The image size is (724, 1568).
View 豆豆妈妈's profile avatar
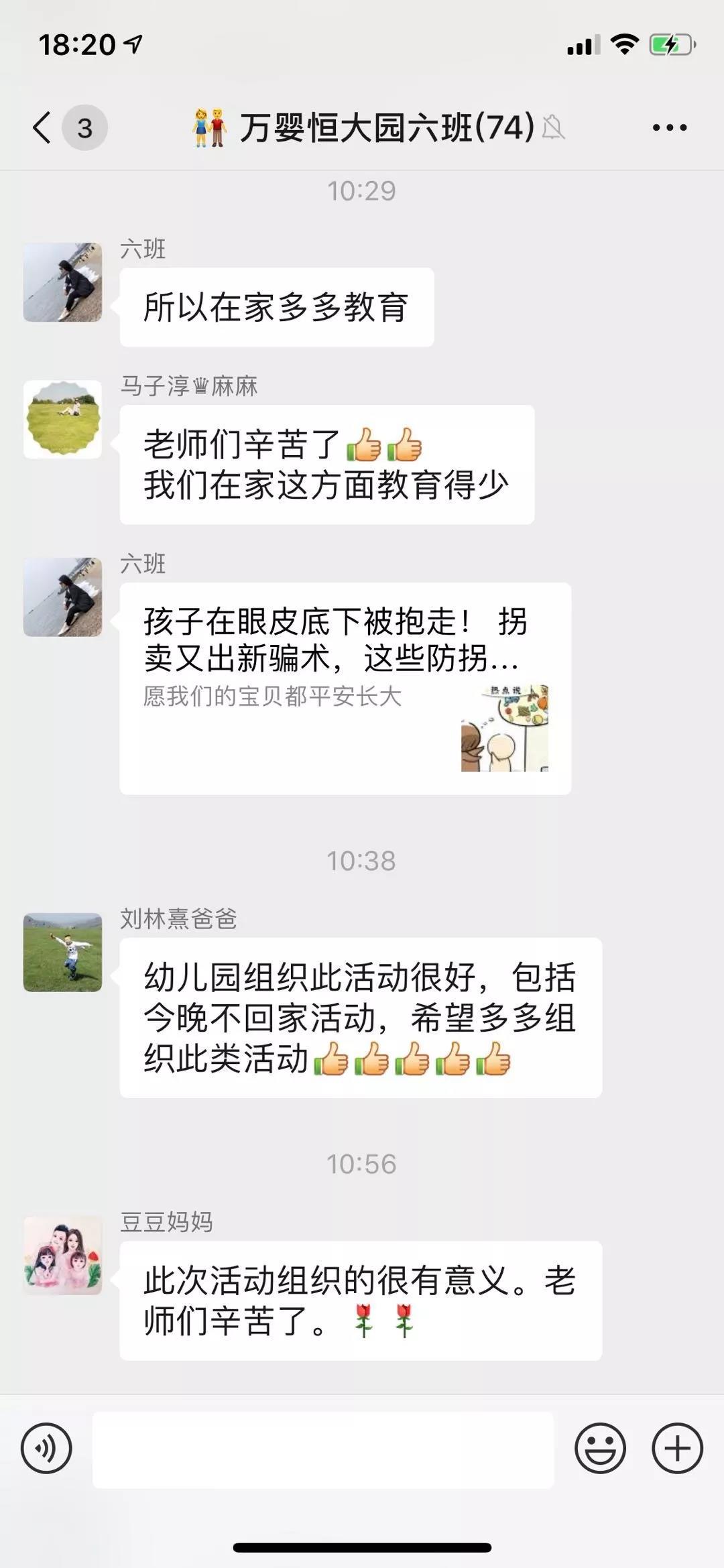click(63, 1255)
